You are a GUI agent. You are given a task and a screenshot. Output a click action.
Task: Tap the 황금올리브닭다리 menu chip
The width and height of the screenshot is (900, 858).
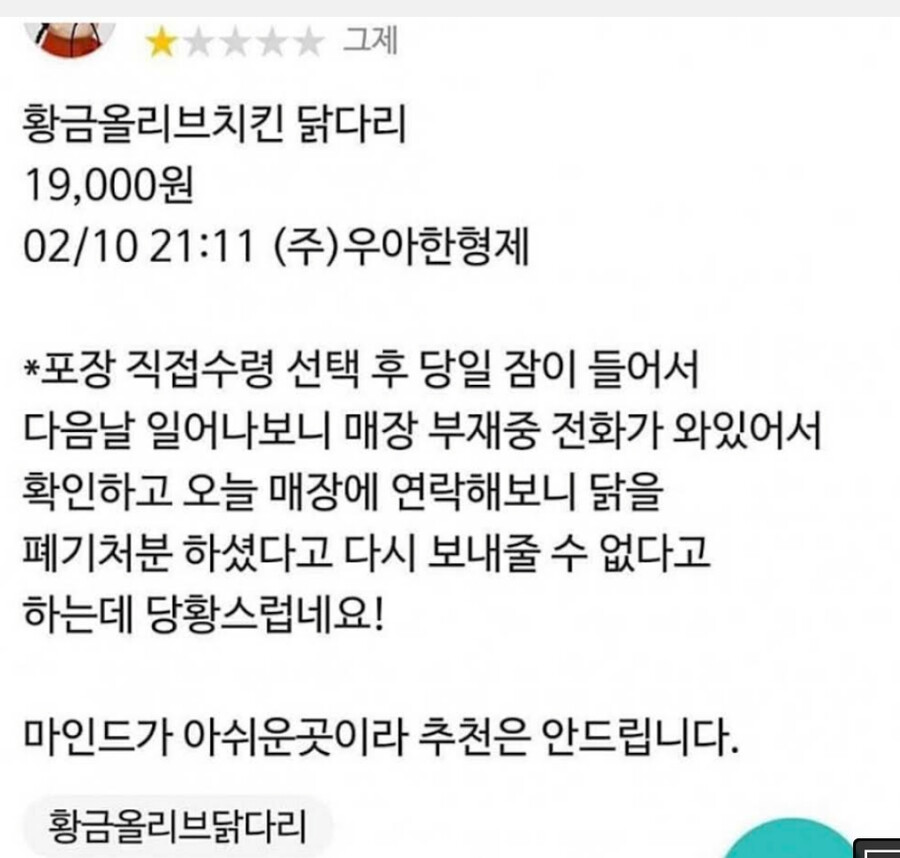[x=177, y=827]
